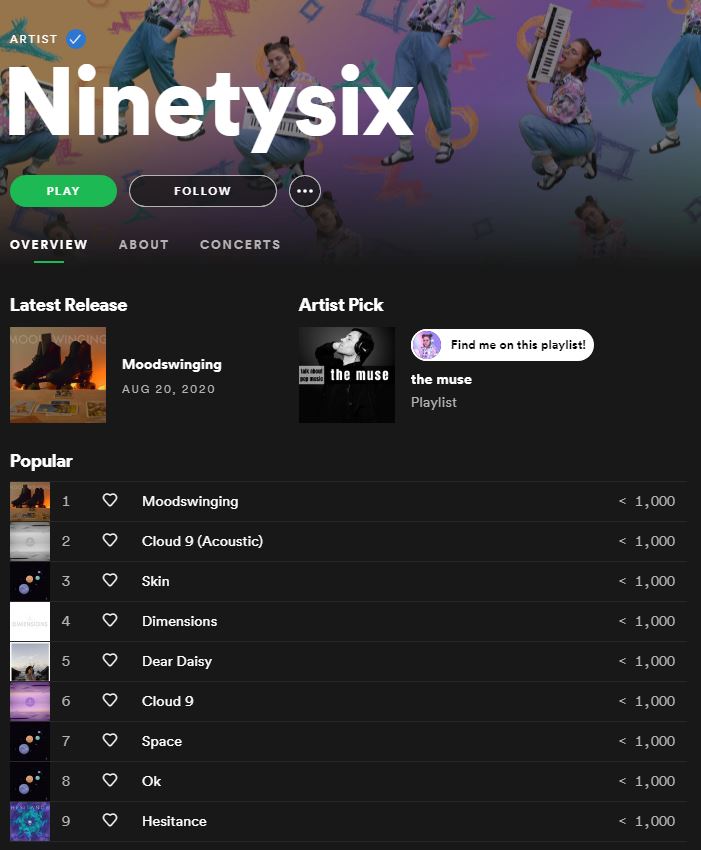
Task: Like the song Moodswinging
Action: [x=110, y=501]
